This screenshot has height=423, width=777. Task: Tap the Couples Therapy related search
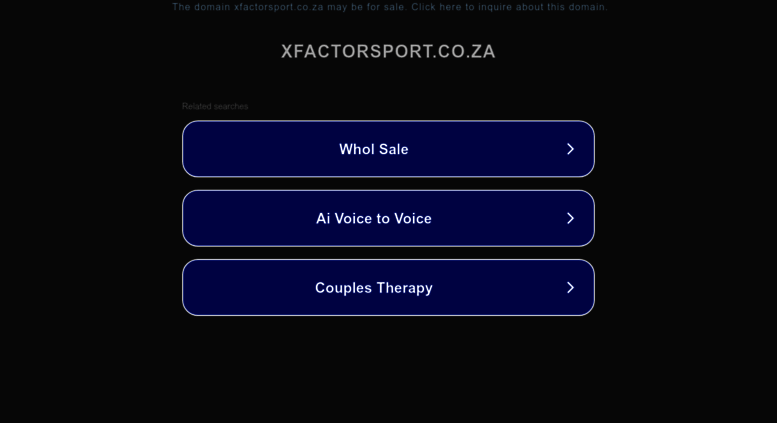(x=388, y=288)
